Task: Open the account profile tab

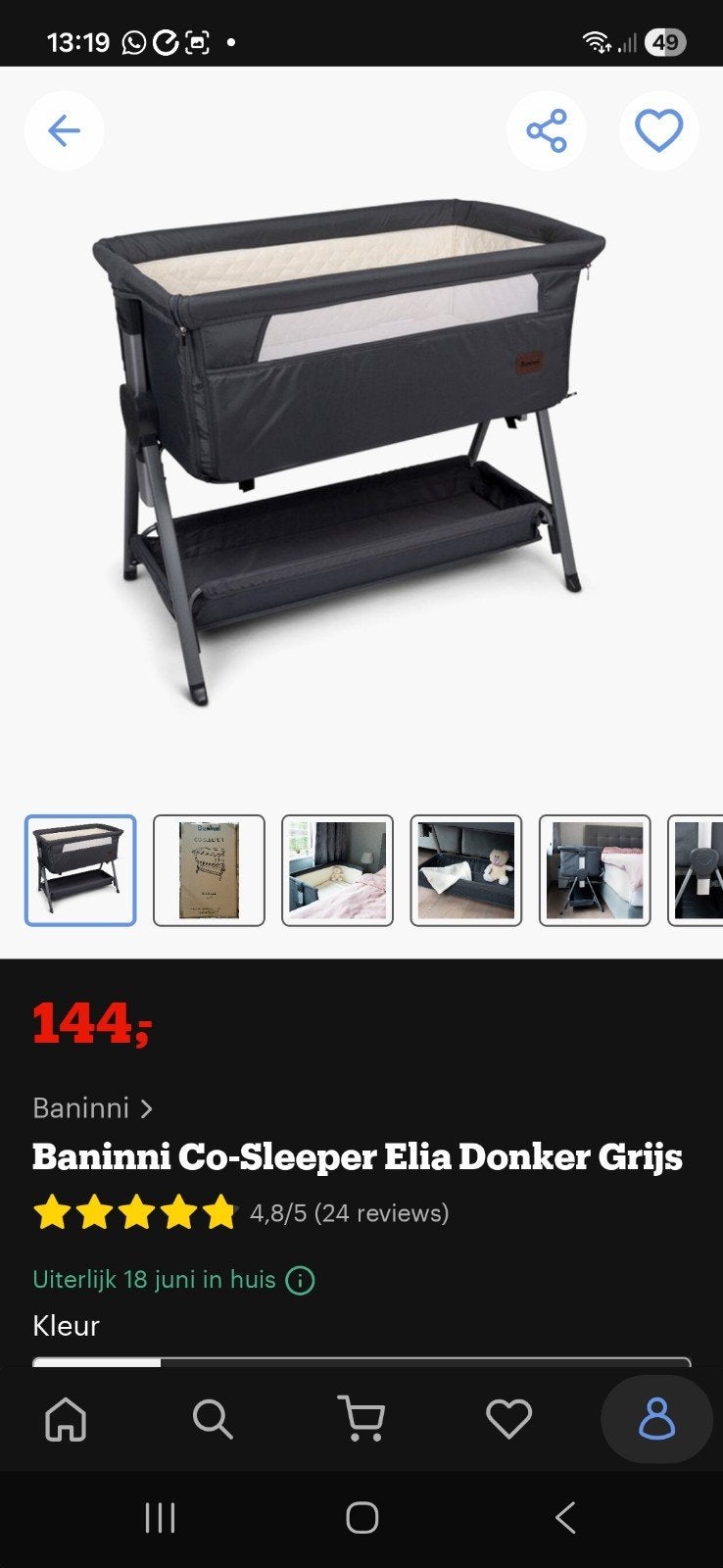Action: tap(656, 1419)
